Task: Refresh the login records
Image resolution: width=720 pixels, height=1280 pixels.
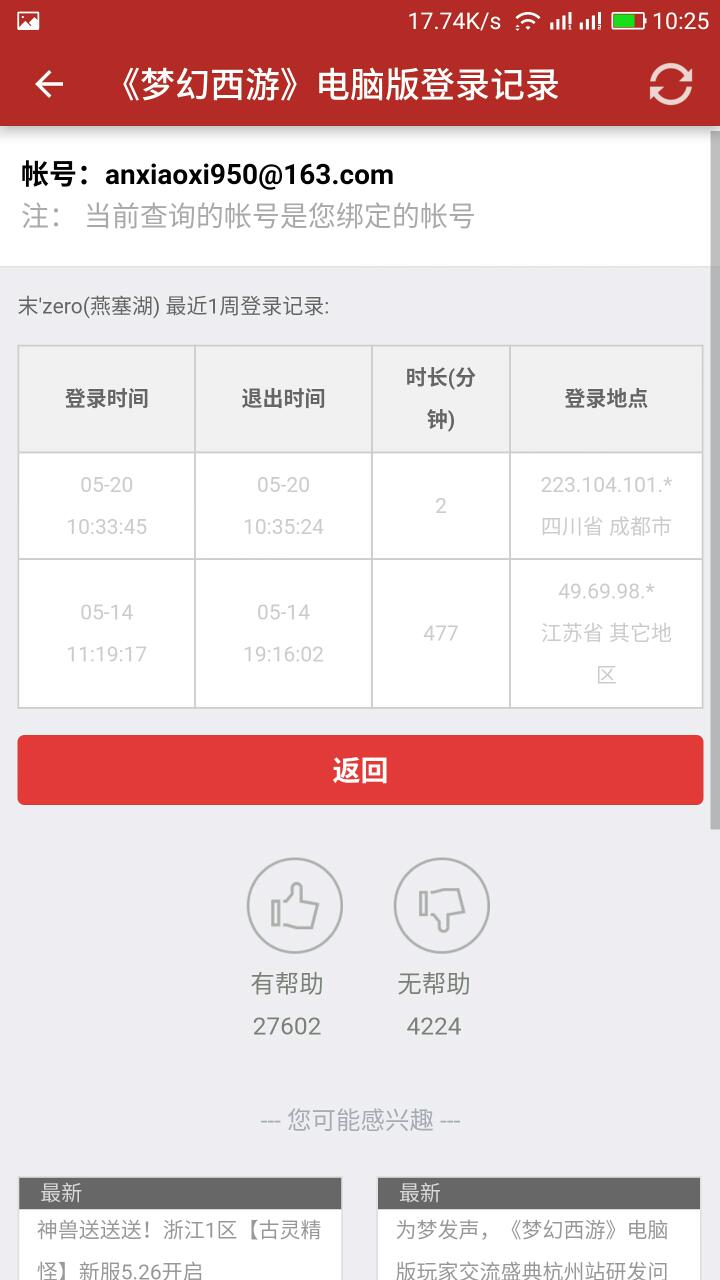Action: point(670,85)
